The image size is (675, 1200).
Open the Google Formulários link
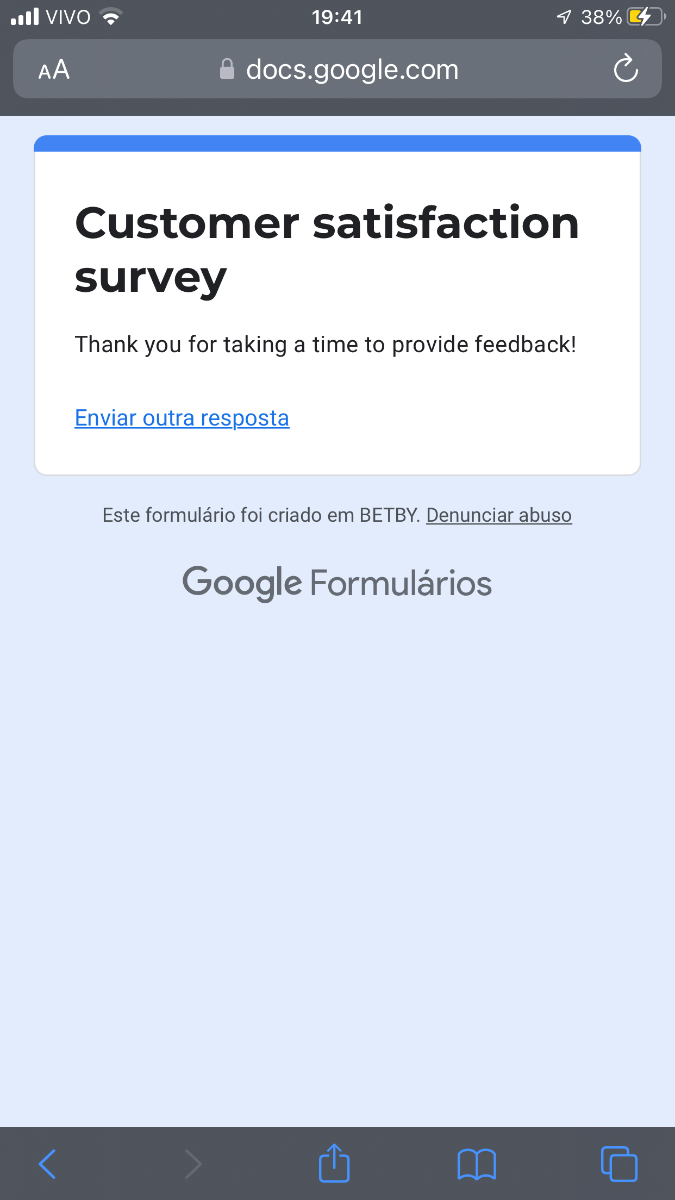pos(337,582)
